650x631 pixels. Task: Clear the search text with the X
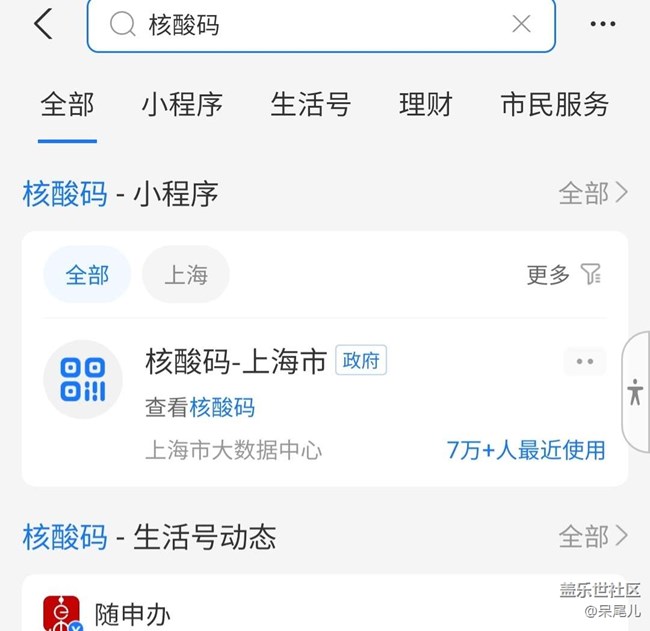pos(521,24)
